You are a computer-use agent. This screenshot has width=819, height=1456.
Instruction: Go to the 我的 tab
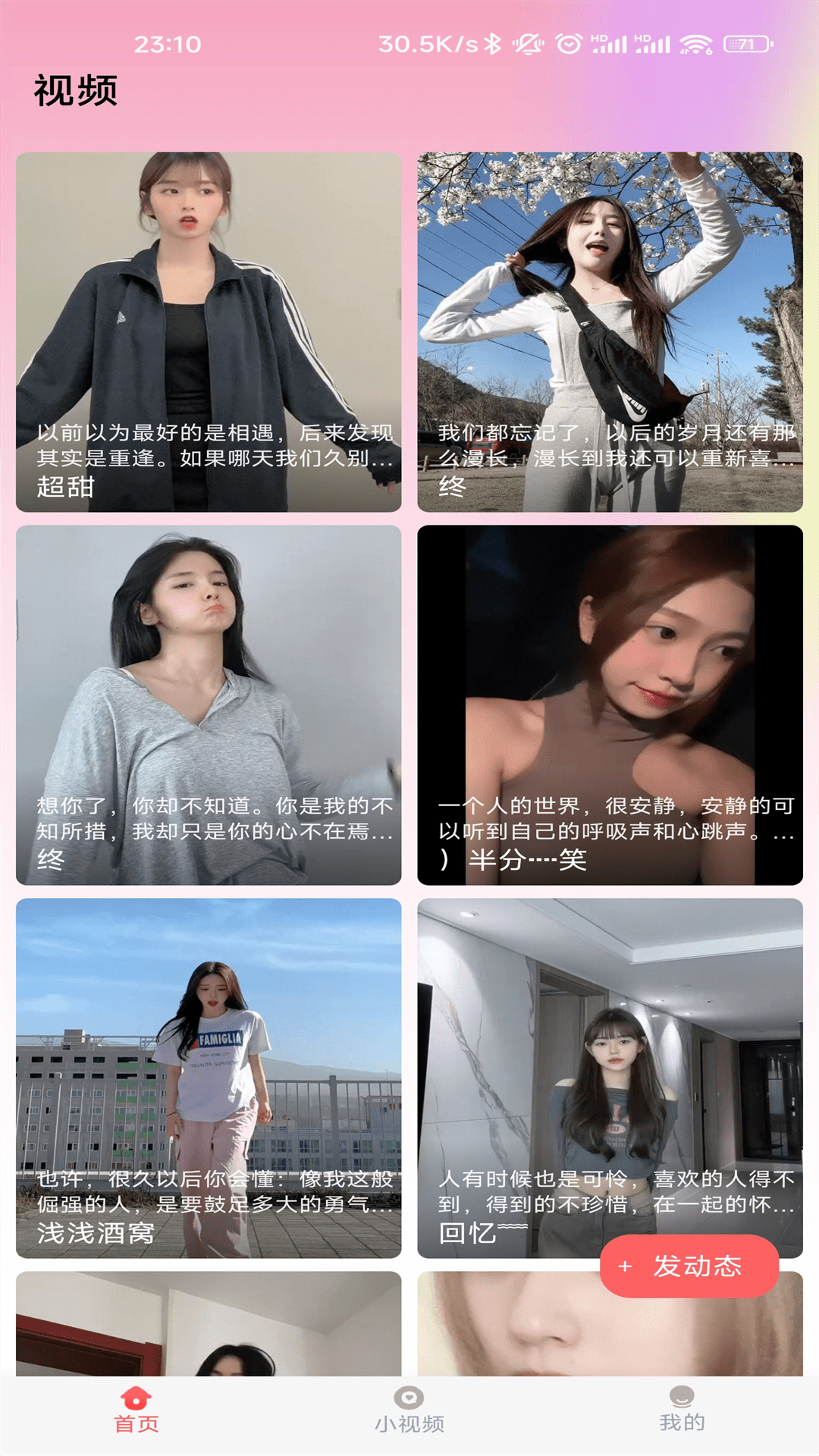[682, 1410]
